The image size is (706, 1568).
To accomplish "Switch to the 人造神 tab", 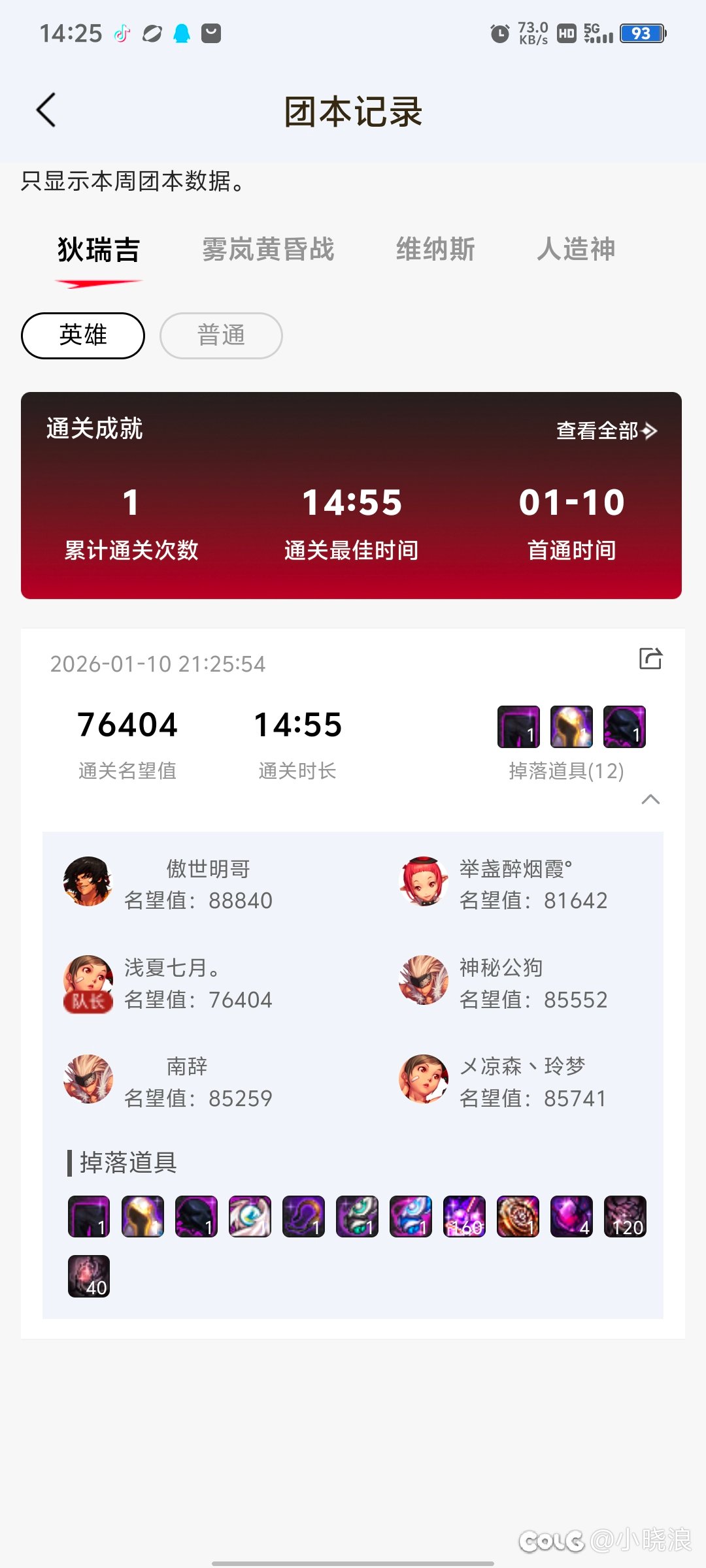I will [576, 250].
